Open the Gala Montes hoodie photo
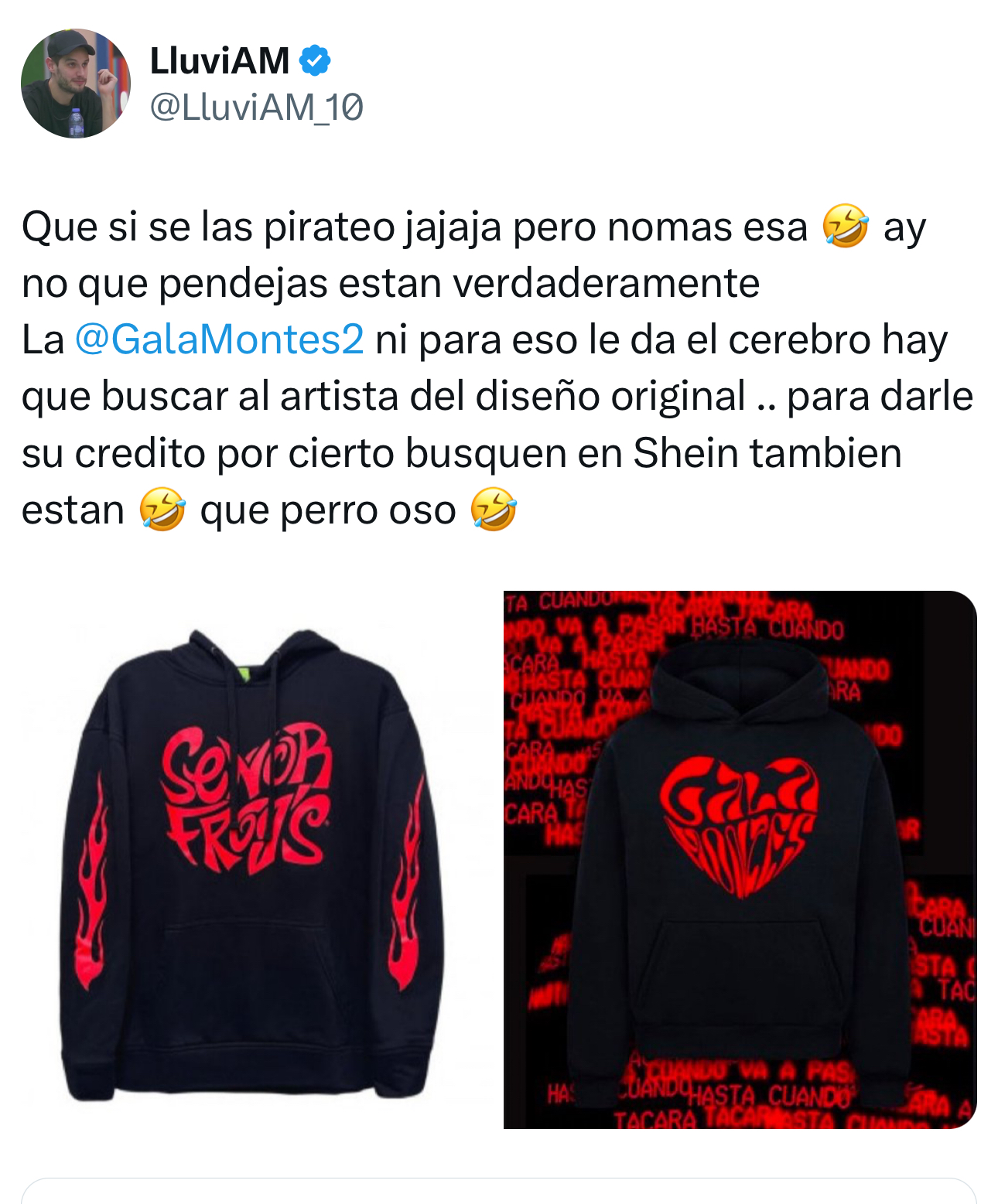This screenshot has width=998, height=1204. (x=740, y=860)
